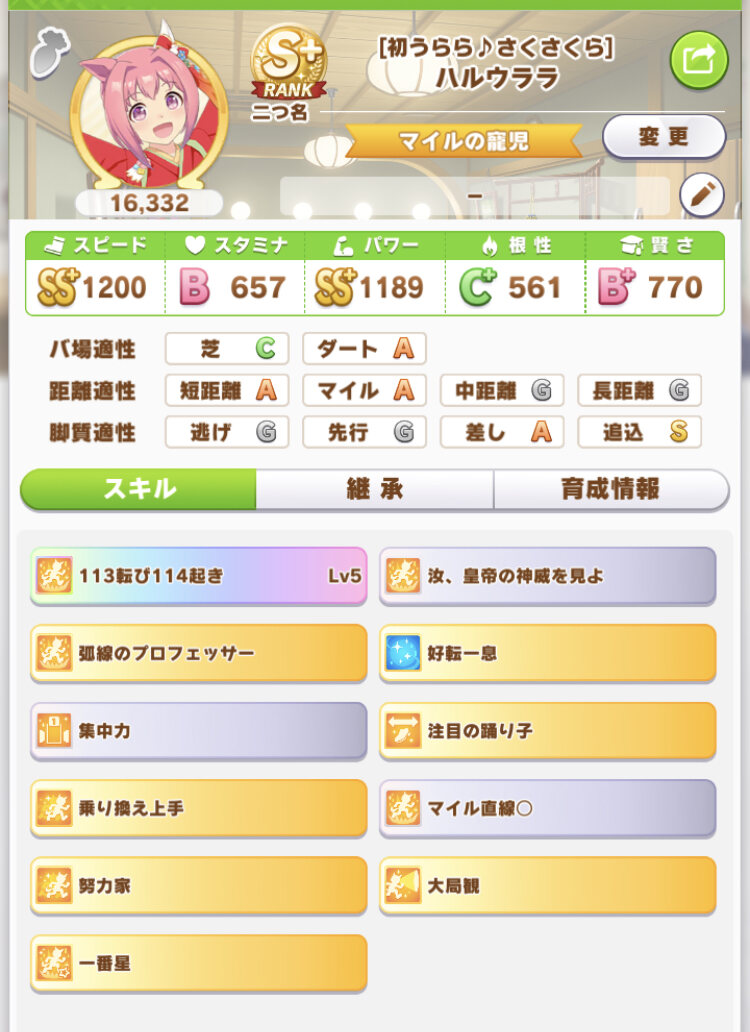This screenshot has height=1032, width=750.
Task: Switch to the 継承 tab
Action: [x=374, y=489]
